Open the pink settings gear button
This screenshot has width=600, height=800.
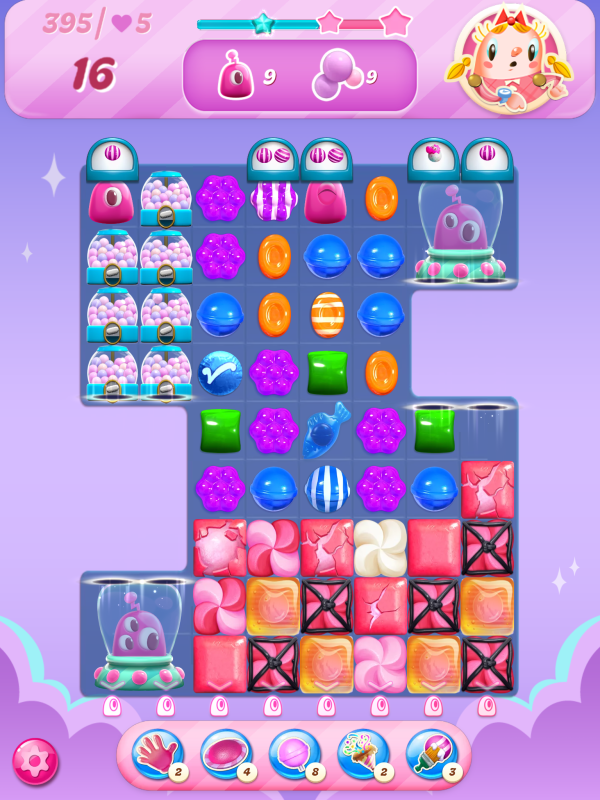(x=35, y=761)
